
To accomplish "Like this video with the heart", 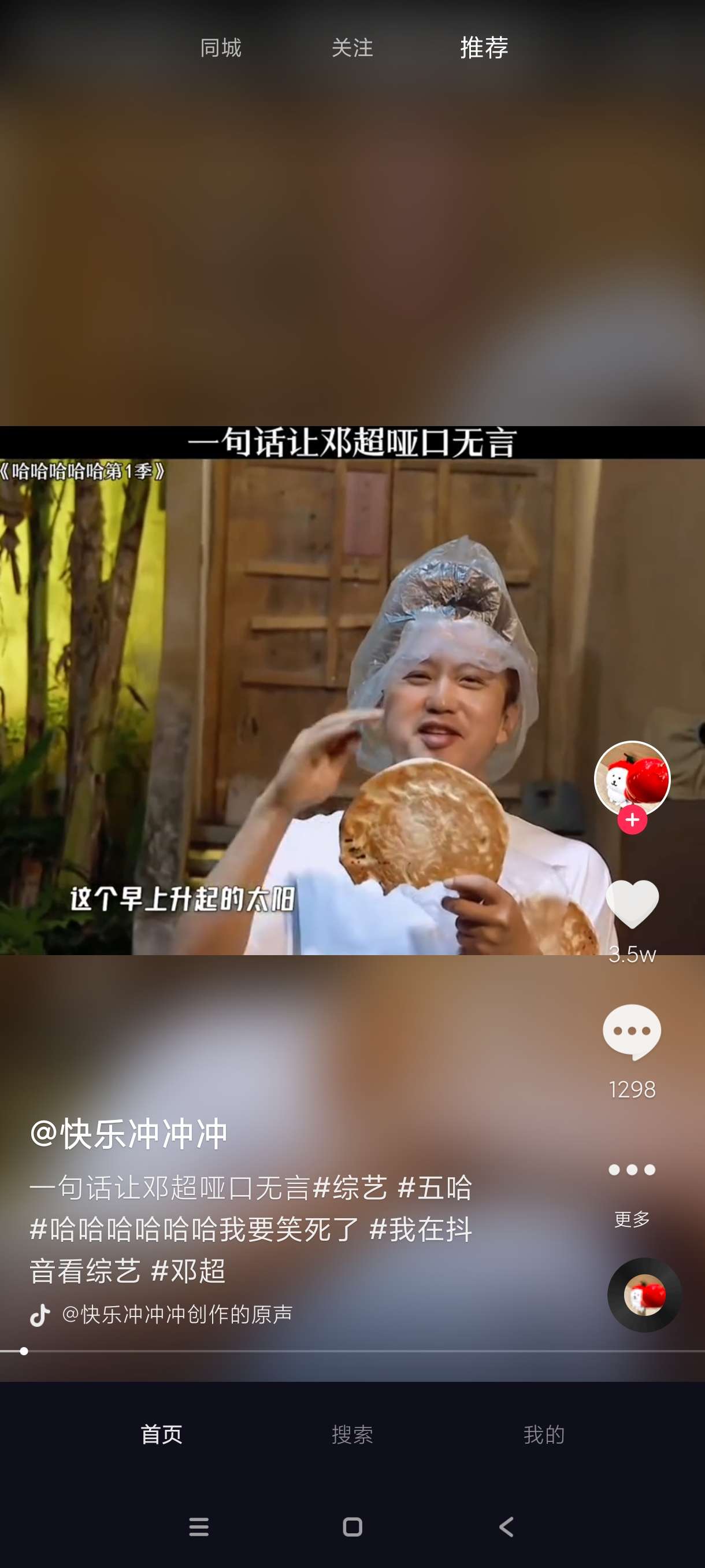I will point(632,904).
